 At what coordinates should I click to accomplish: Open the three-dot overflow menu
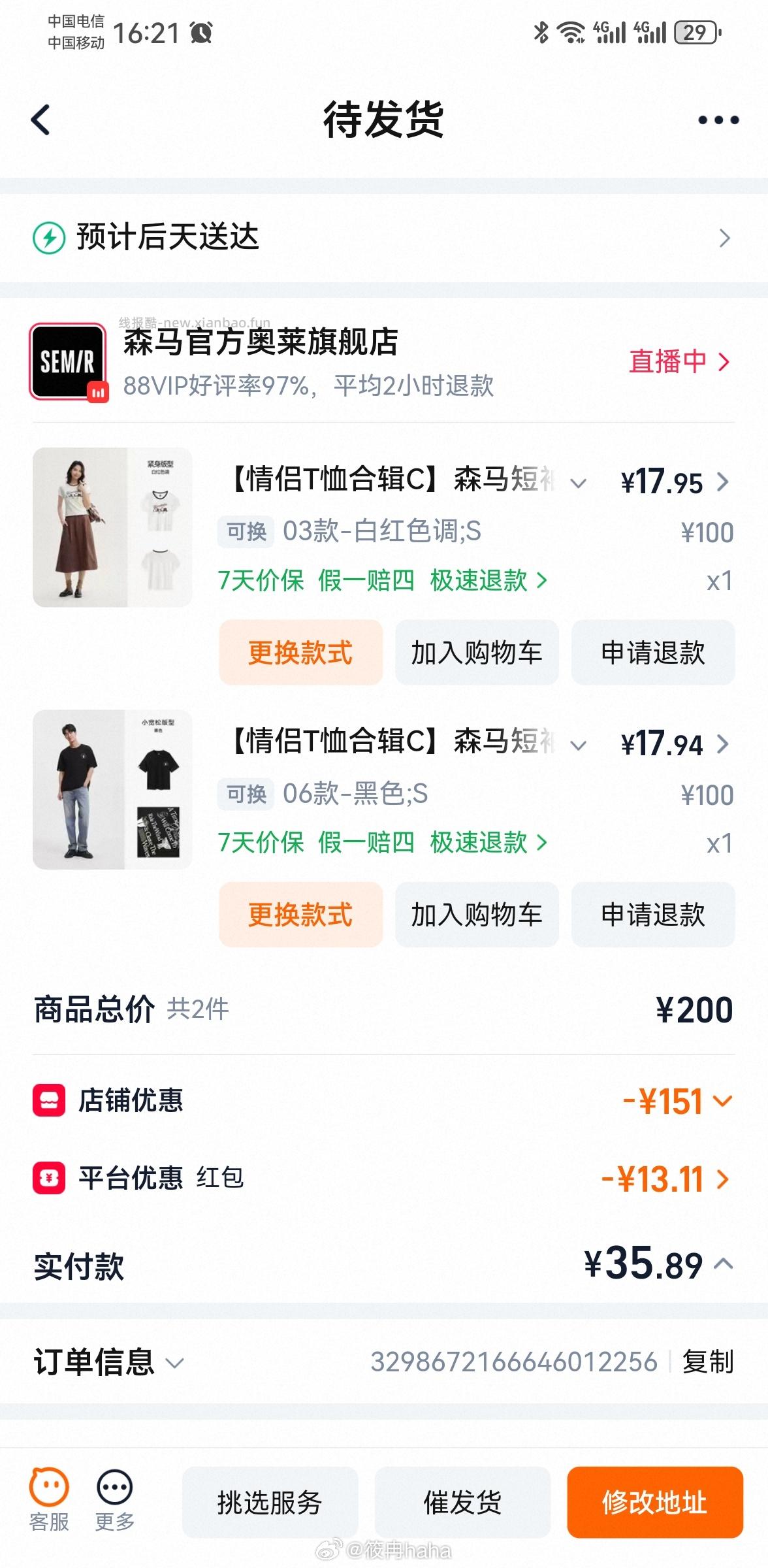click(718, 120)
